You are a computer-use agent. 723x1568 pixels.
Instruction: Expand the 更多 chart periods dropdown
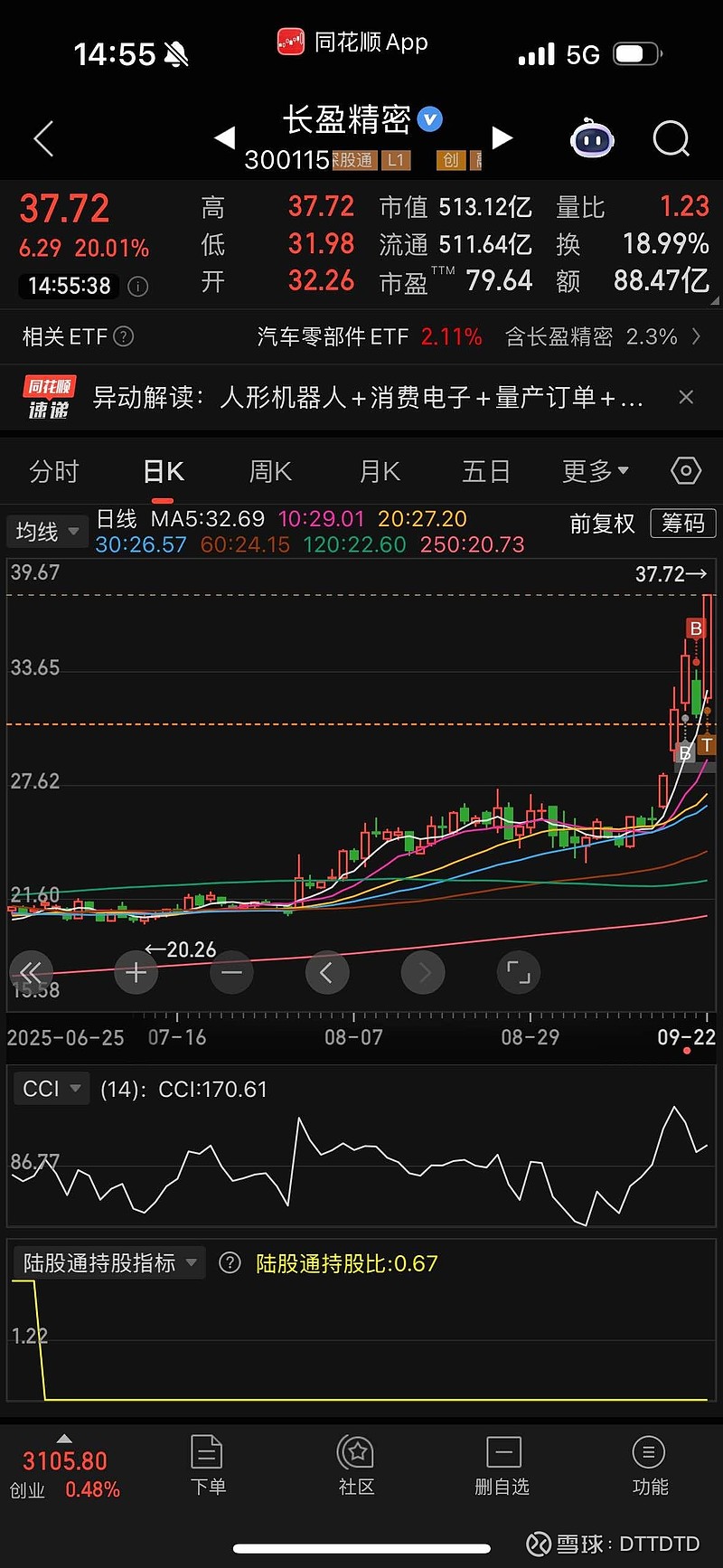click(x=595, y=471)
